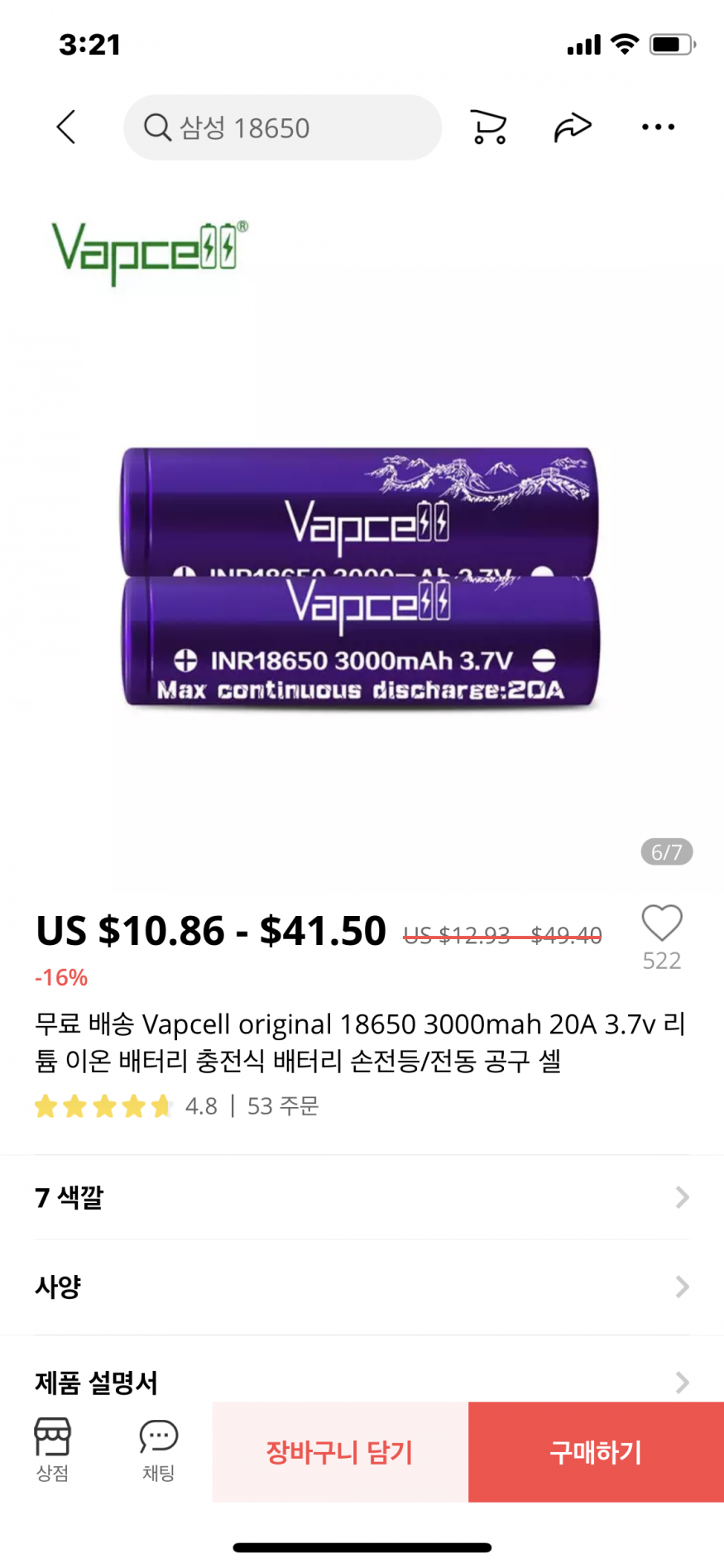Open the shopping cart
Viewport: 724px width, 1568px height.
(488, 127)
